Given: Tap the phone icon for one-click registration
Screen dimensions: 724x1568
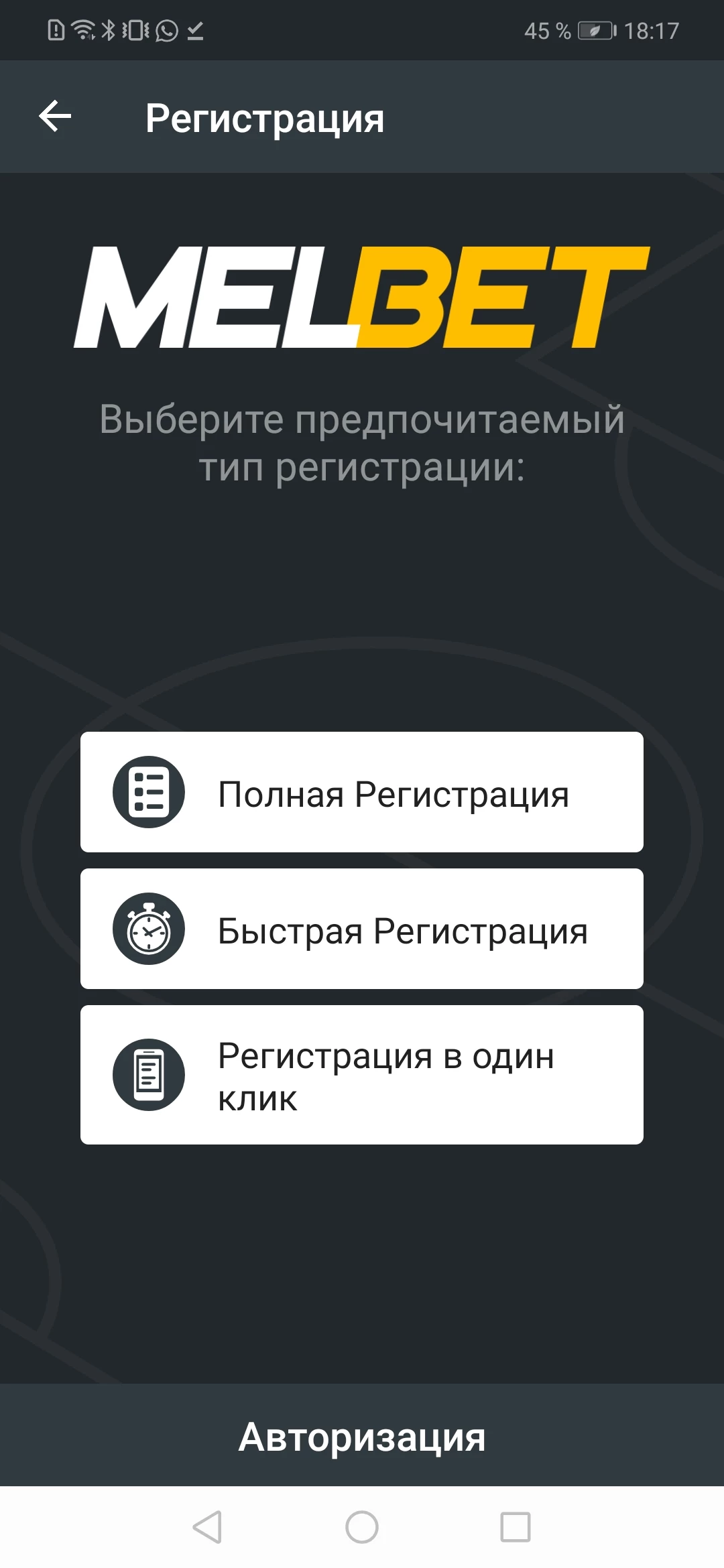Looking at the screenshot, I should [x=149, y=1073].
